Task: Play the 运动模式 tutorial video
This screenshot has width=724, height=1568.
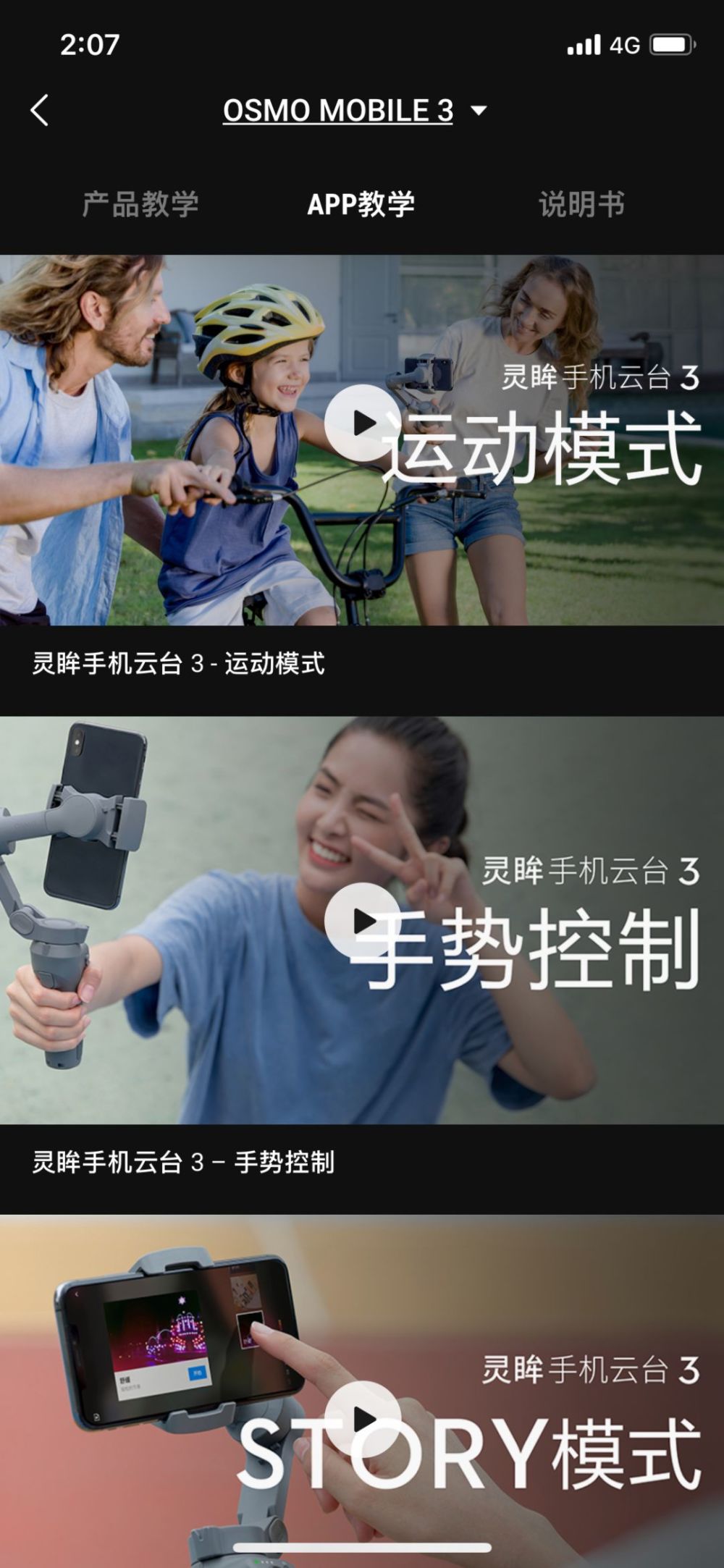Action: pos(363,423)
